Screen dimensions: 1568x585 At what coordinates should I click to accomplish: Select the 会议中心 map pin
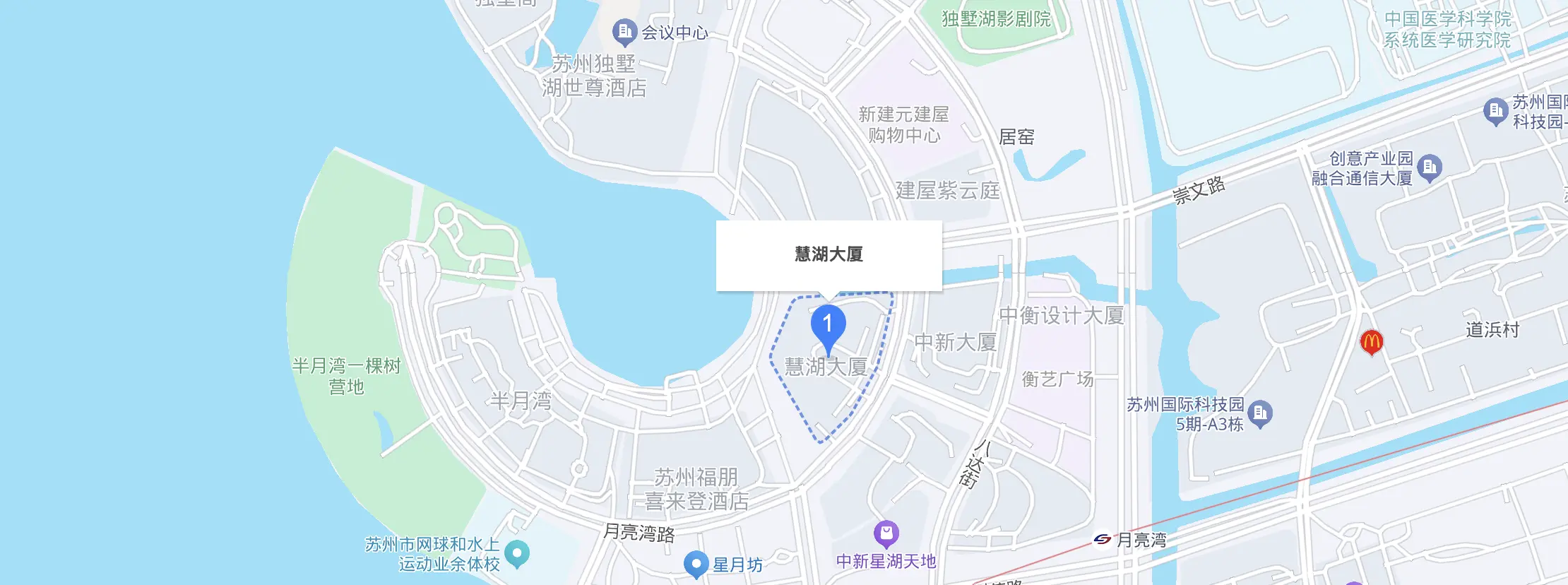tap(624, 32)
